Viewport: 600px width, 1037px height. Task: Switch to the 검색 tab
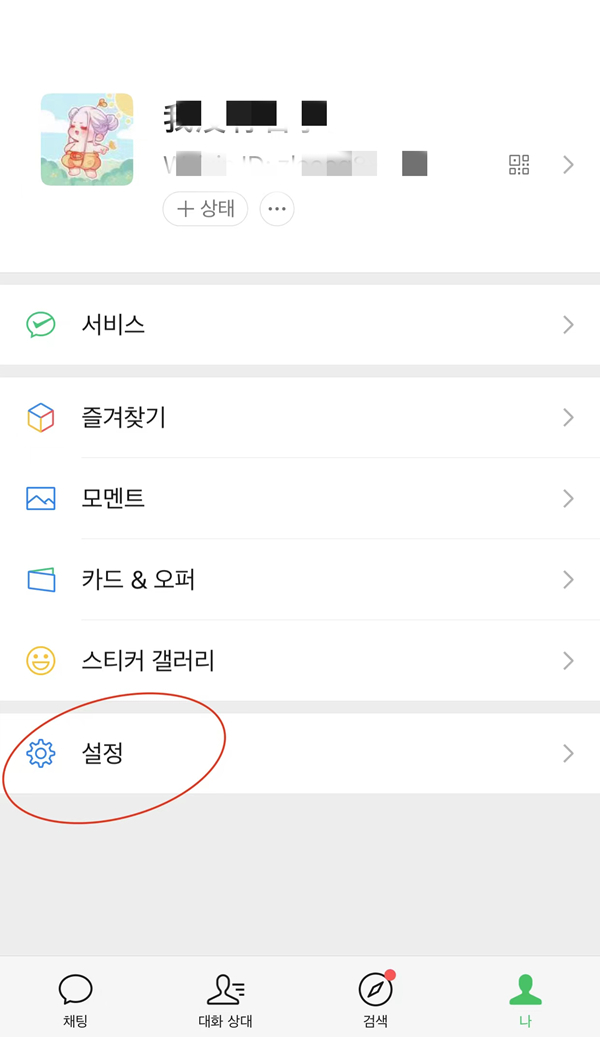pos(375,999)
